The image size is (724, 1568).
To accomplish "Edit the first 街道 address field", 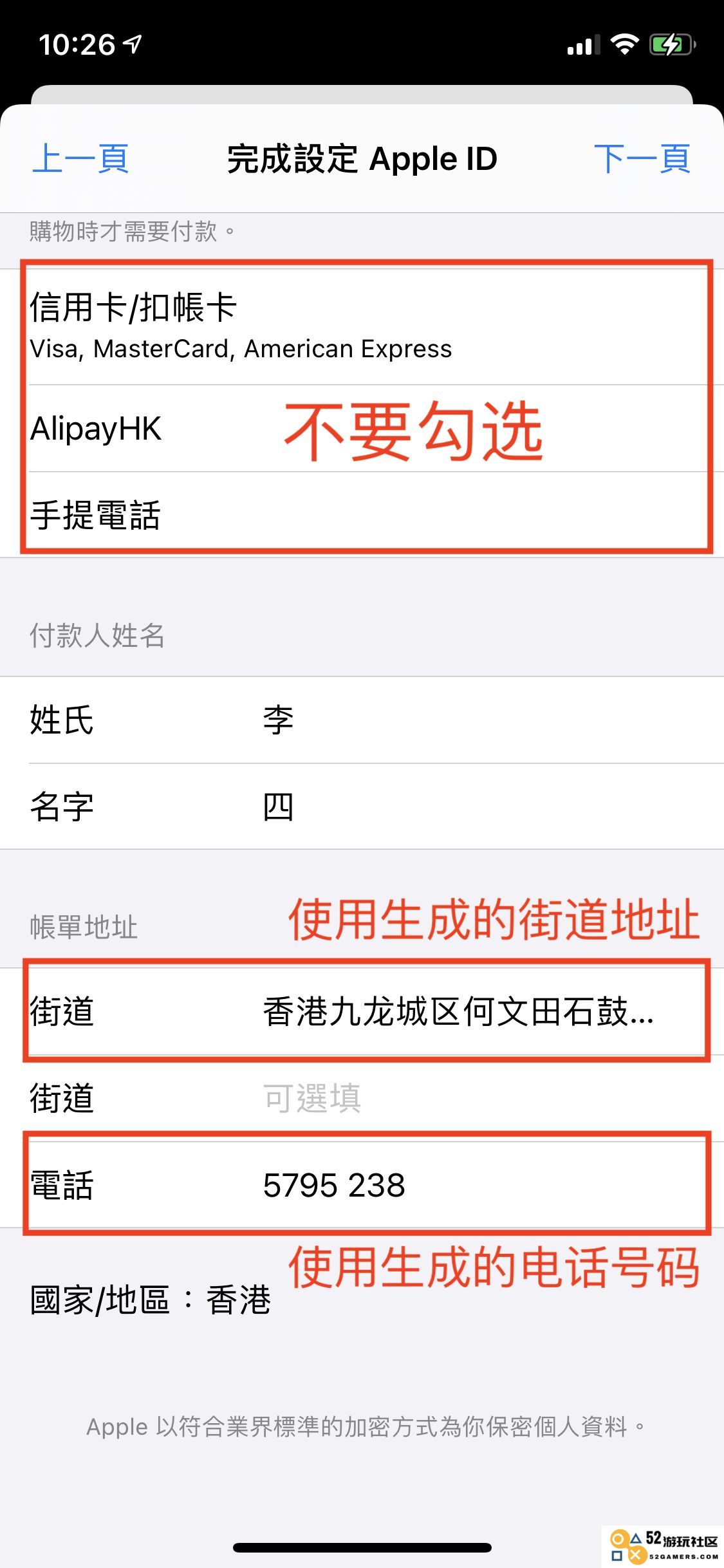I will click(x=362, y=1011).
